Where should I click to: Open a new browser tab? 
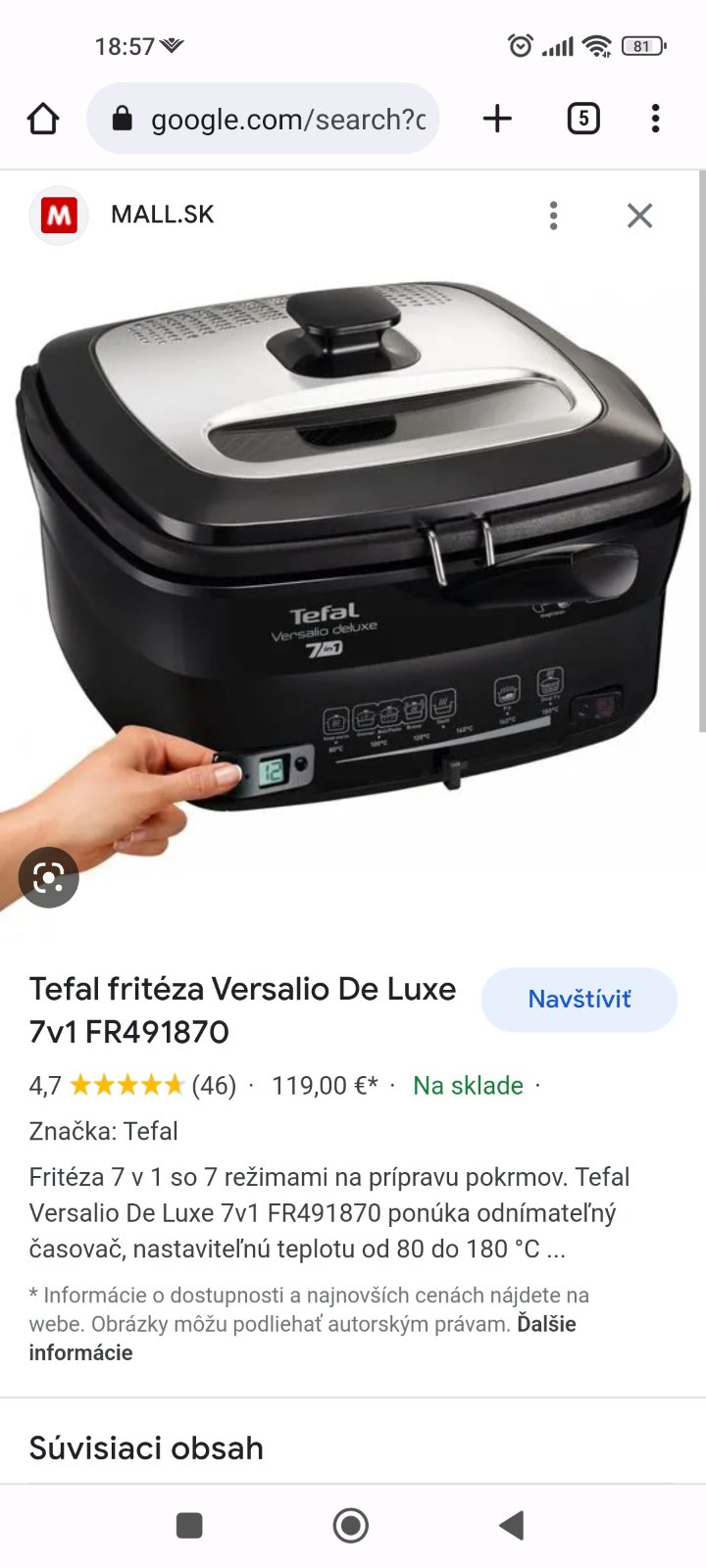tap(497, 120)
